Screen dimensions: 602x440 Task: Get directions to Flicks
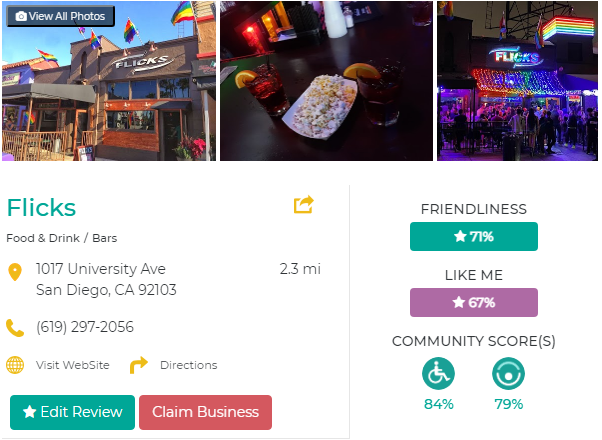click(188, 365)
